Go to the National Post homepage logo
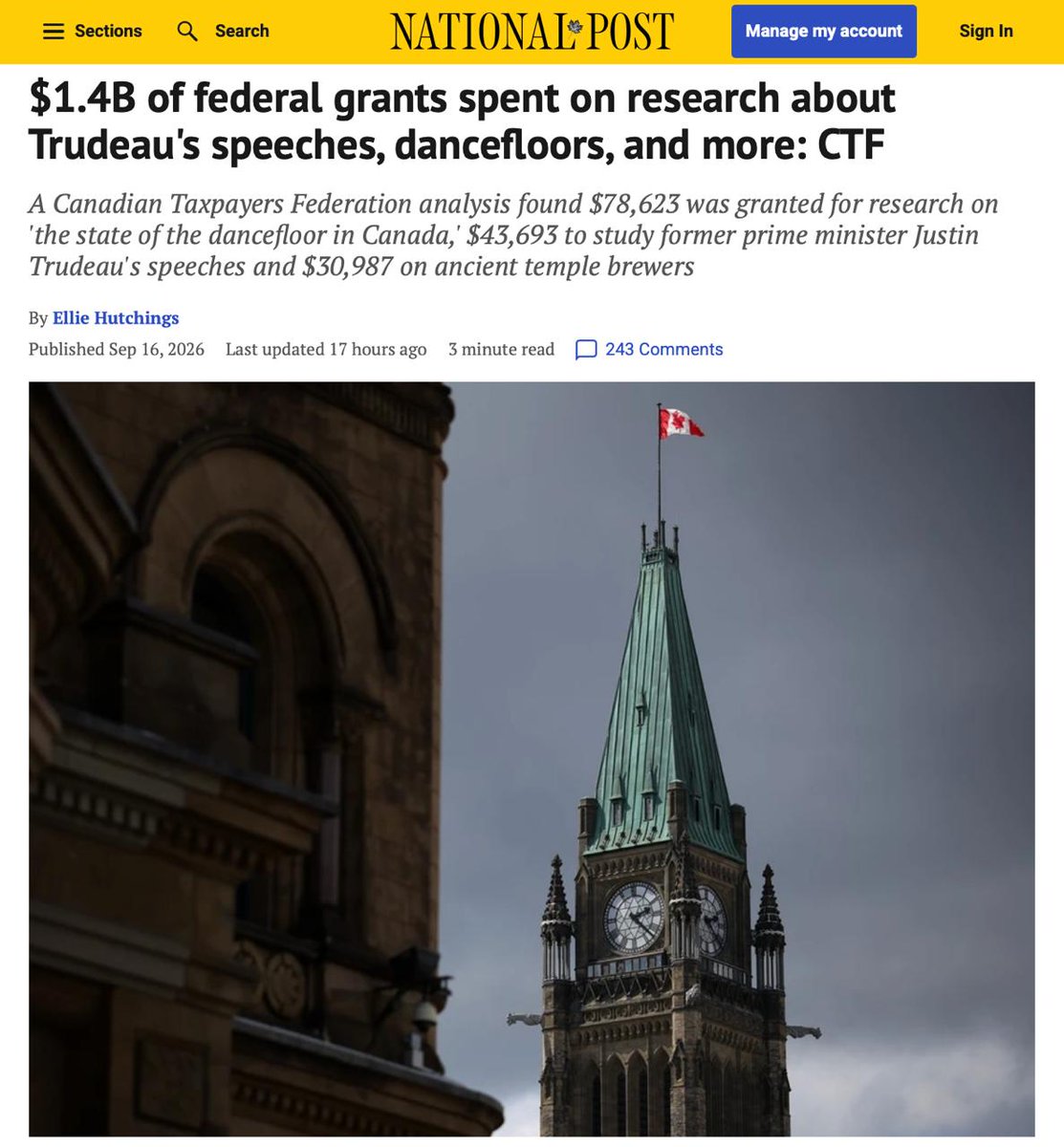1064x1147 pixels. tap(532, 32)
